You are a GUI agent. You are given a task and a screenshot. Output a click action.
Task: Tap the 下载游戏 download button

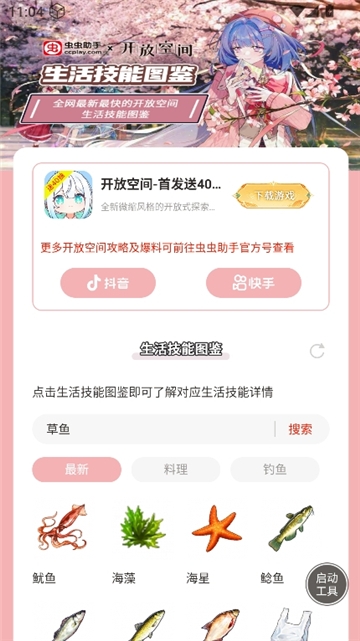(273, 195)
